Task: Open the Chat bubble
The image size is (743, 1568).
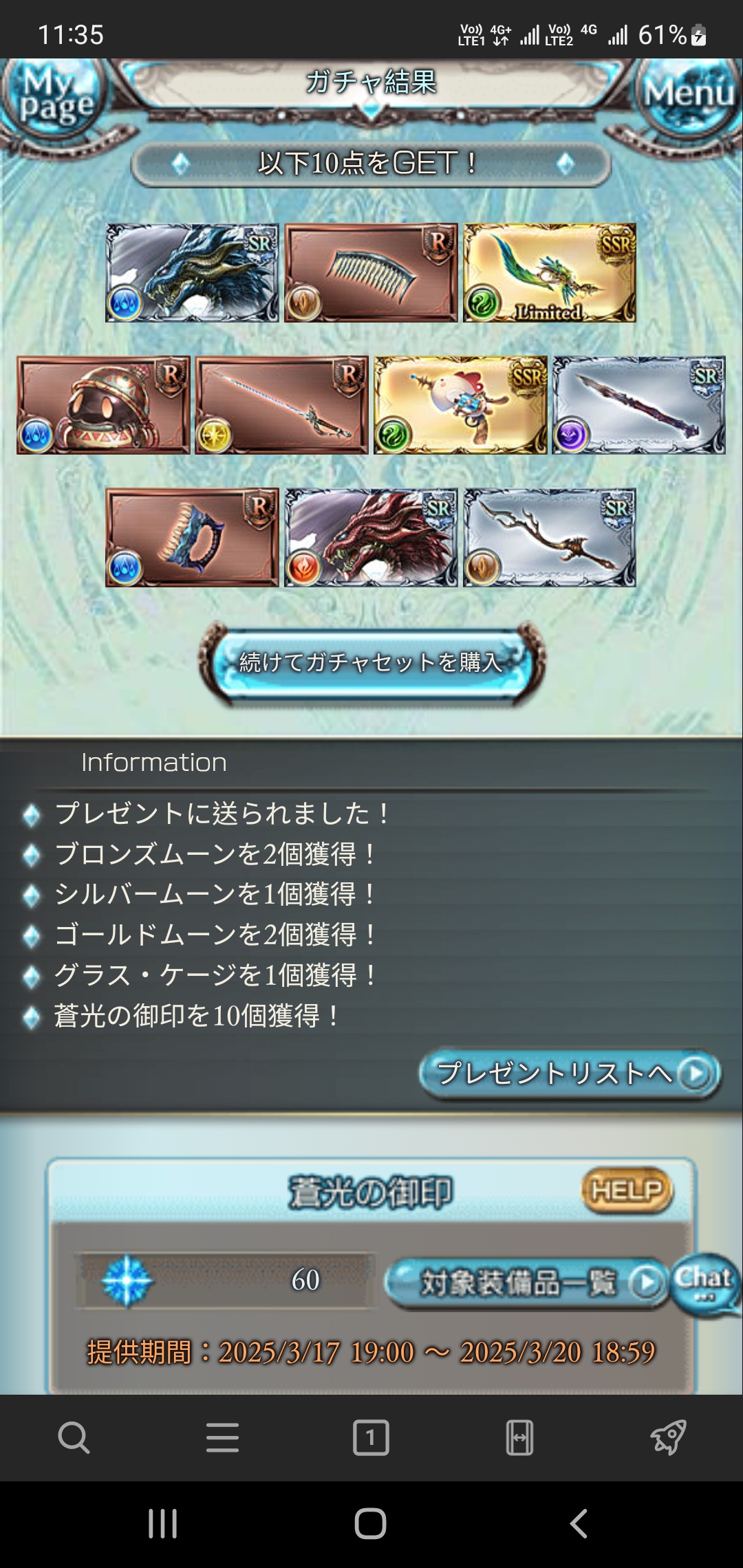Action: (x=703, y=1283)
